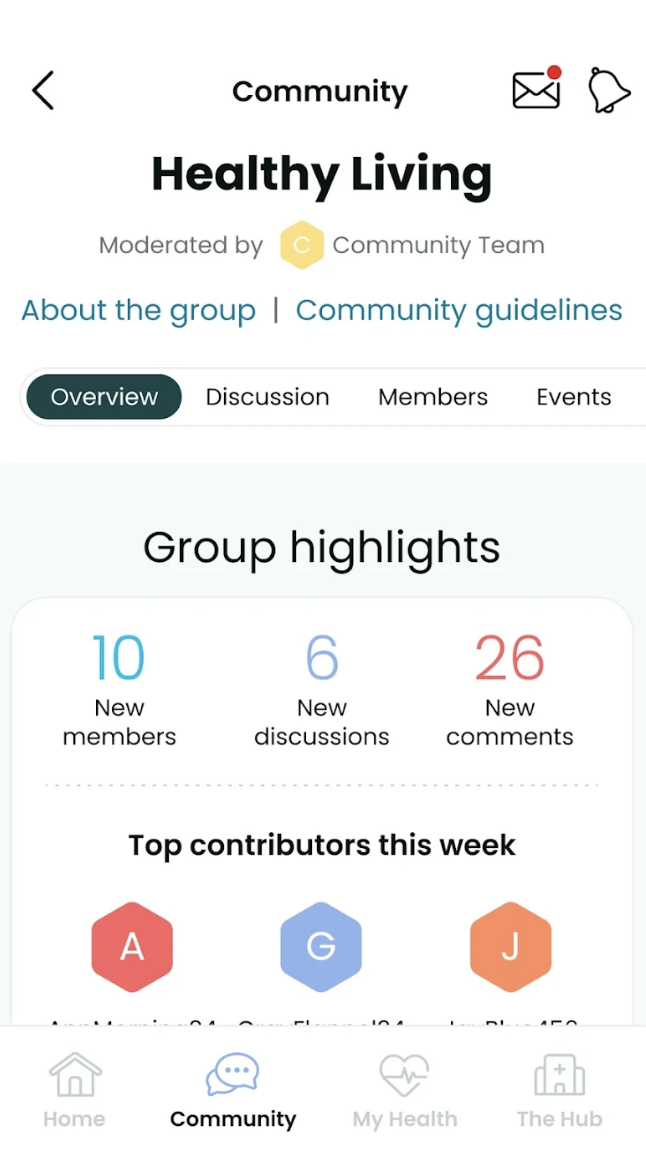Open the messages envelope icon
The width and height of the screenshot is (646, 1168).
tap(536, 90)
